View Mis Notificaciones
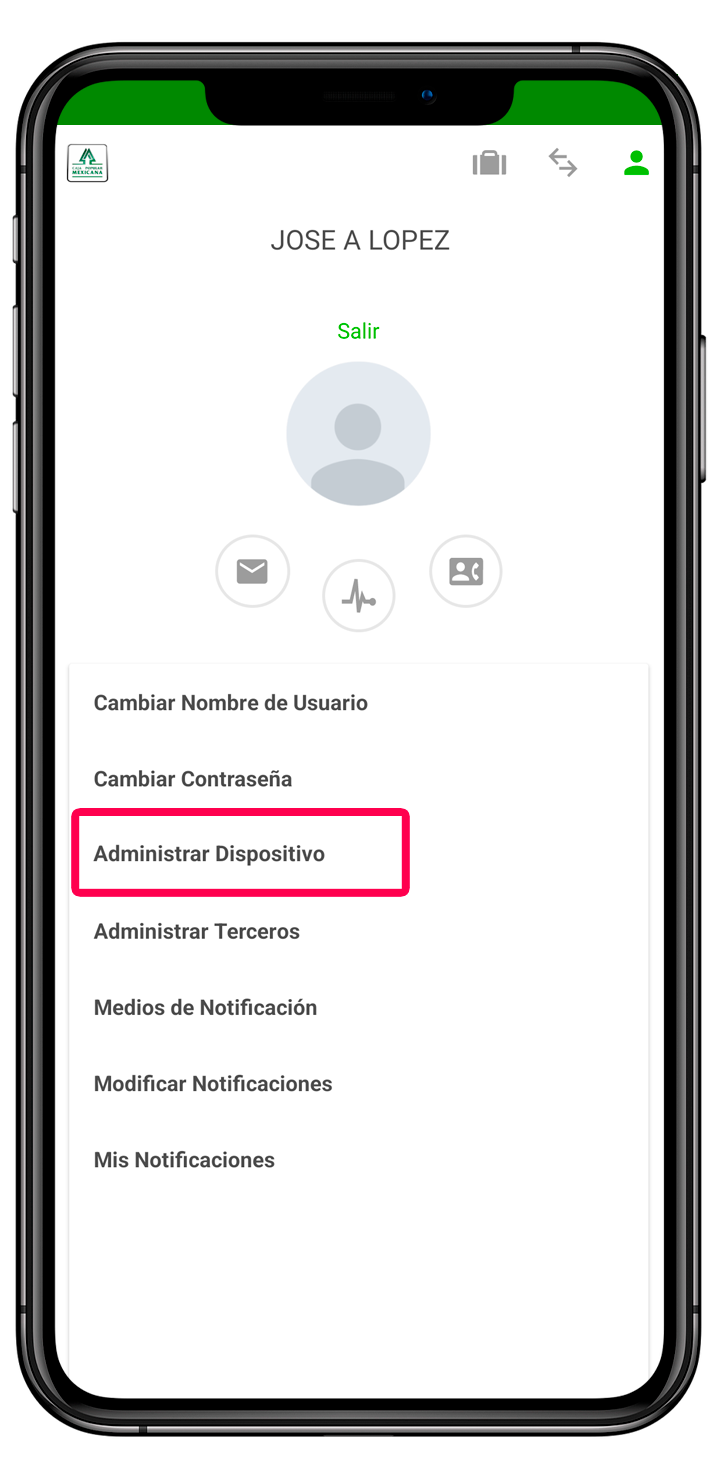The width and height of the screenshot is (720, 1480). [184, 1160]
